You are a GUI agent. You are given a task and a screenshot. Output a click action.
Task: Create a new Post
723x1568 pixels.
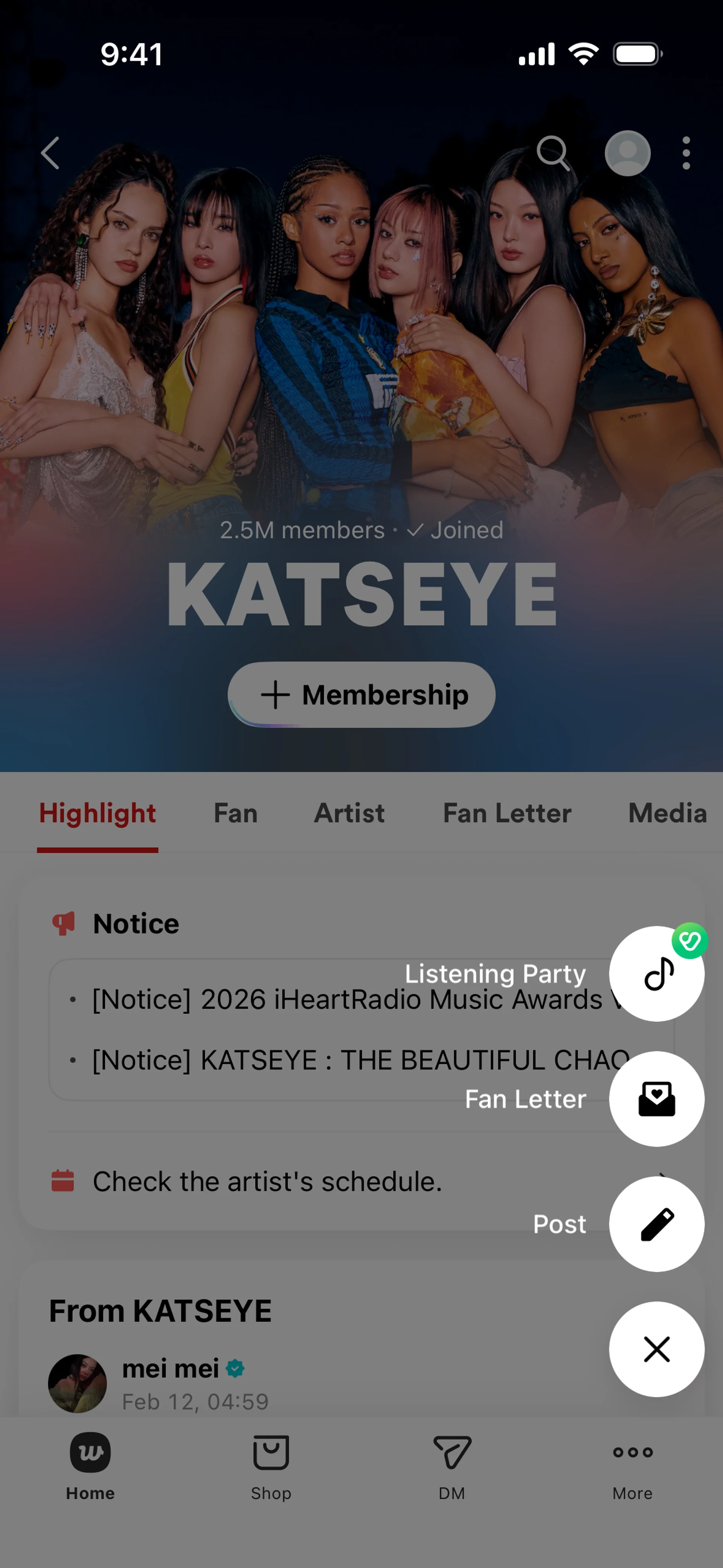pyautogui.click(x=657, y=1224)
